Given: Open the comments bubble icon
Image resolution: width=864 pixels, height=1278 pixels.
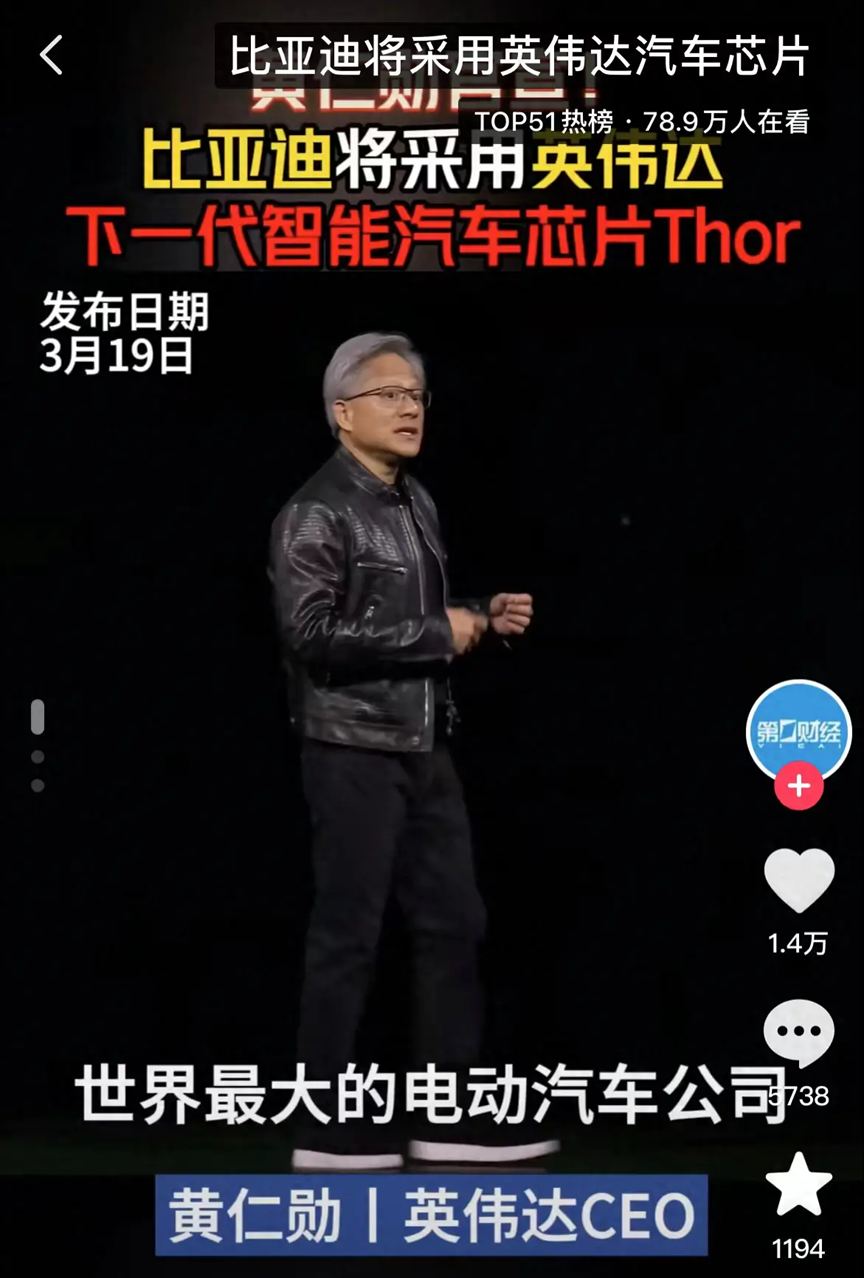Looking at the screenshot, I should tap(798, 1033).
